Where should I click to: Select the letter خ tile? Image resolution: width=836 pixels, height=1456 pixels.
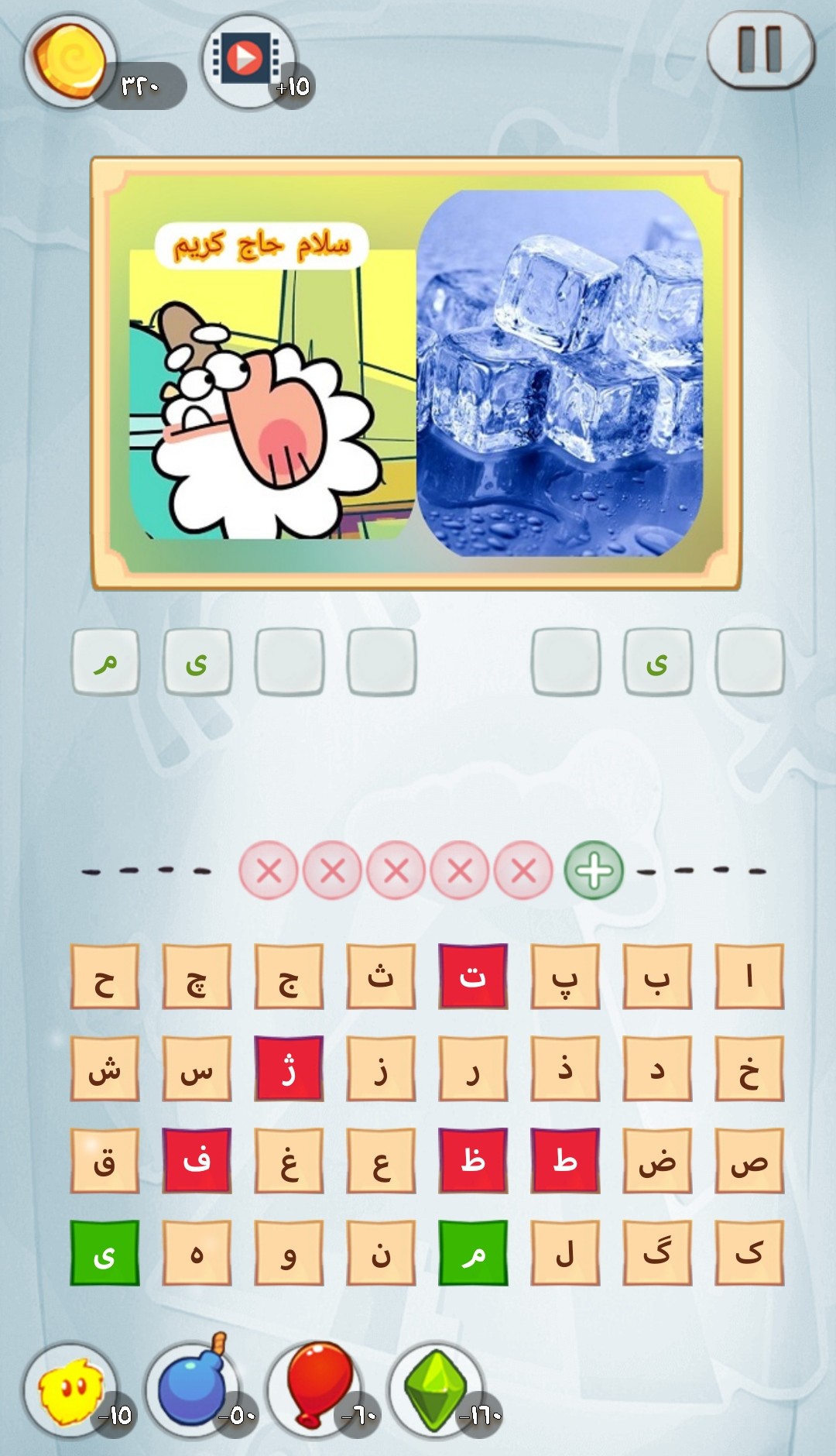click(749, 1070)
